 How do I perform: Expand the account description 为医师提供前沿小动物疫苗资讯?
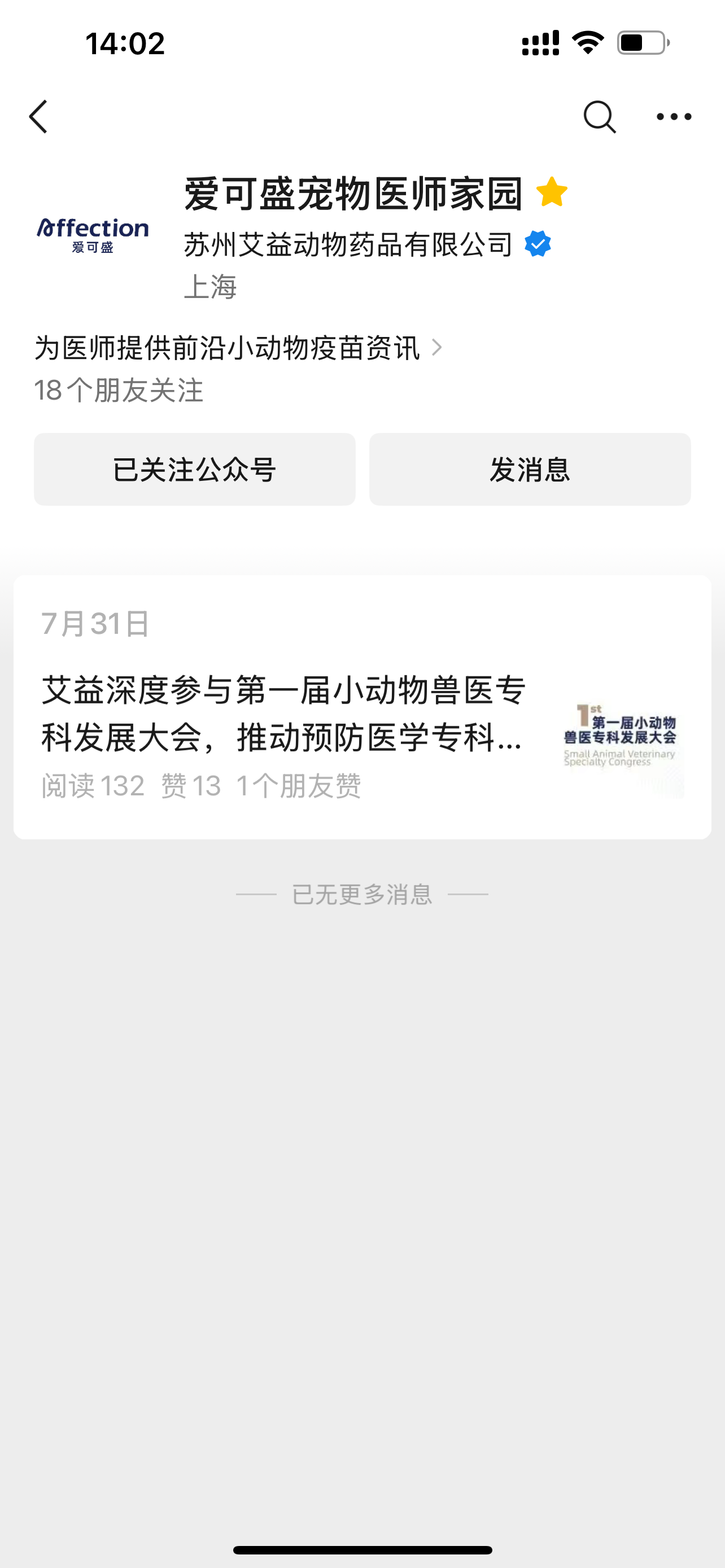(237, 348)
